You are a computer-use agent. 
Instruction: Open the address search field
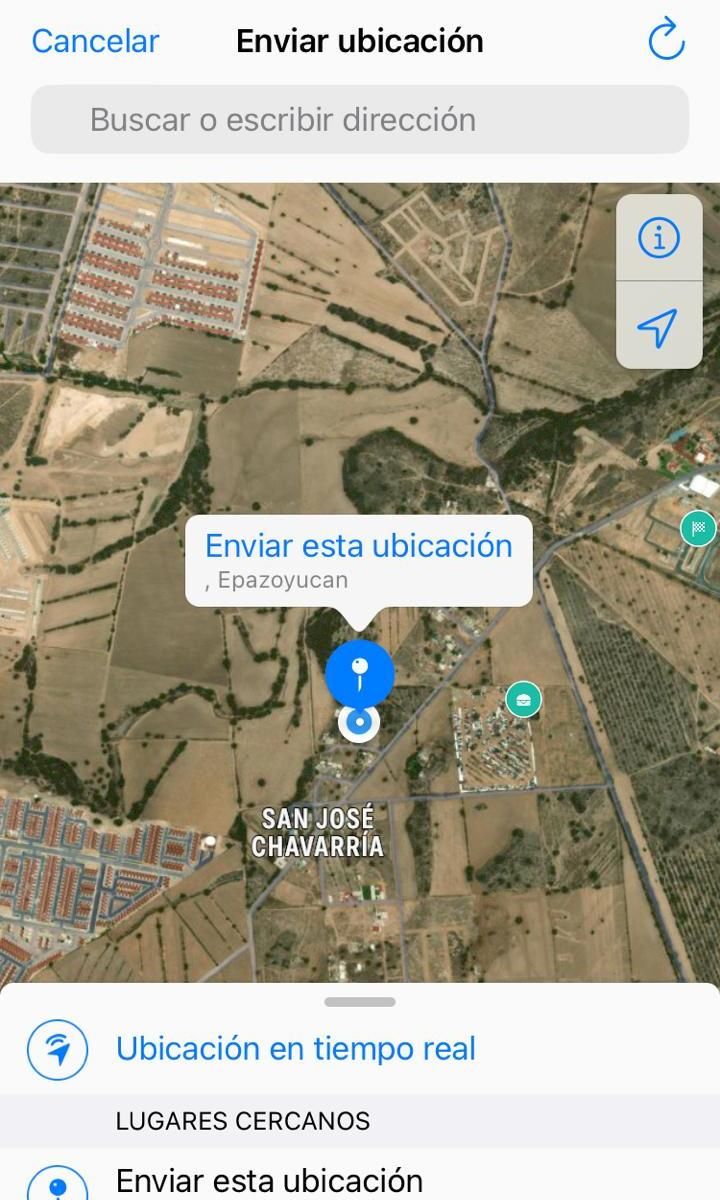click(x=360, y=119)
